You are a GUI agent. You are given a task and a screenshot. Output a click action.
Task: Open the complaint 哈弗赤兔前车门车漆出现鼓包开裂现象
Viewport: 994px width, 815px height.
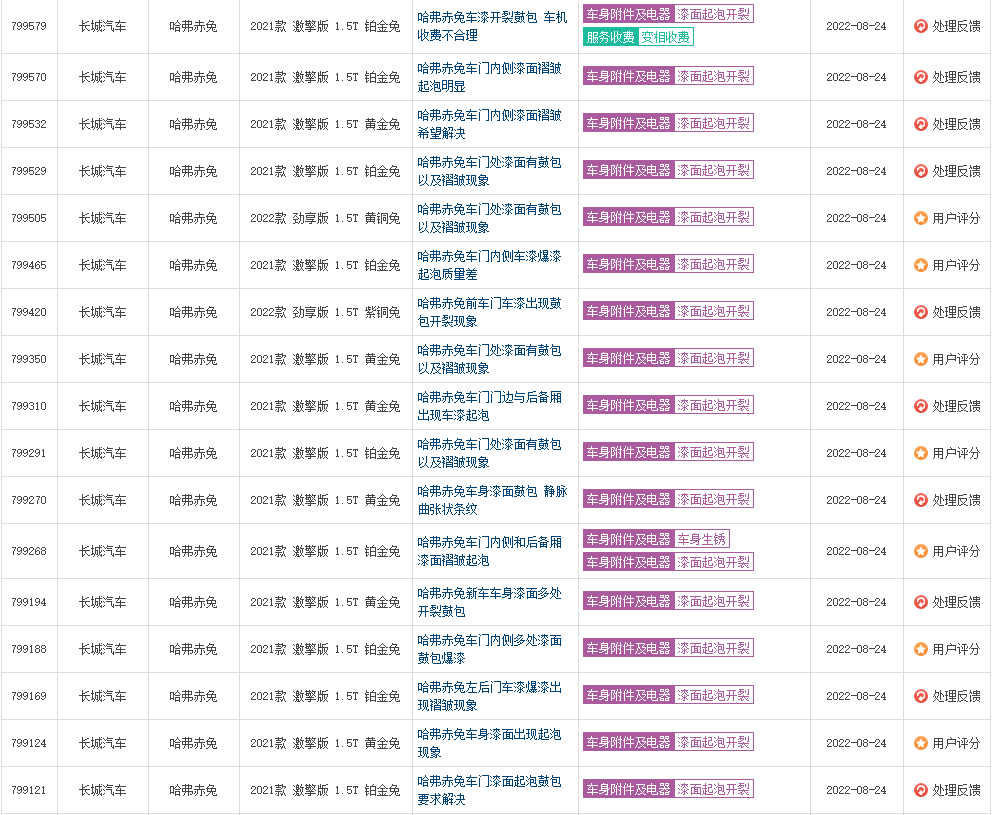tap(489, 304)
